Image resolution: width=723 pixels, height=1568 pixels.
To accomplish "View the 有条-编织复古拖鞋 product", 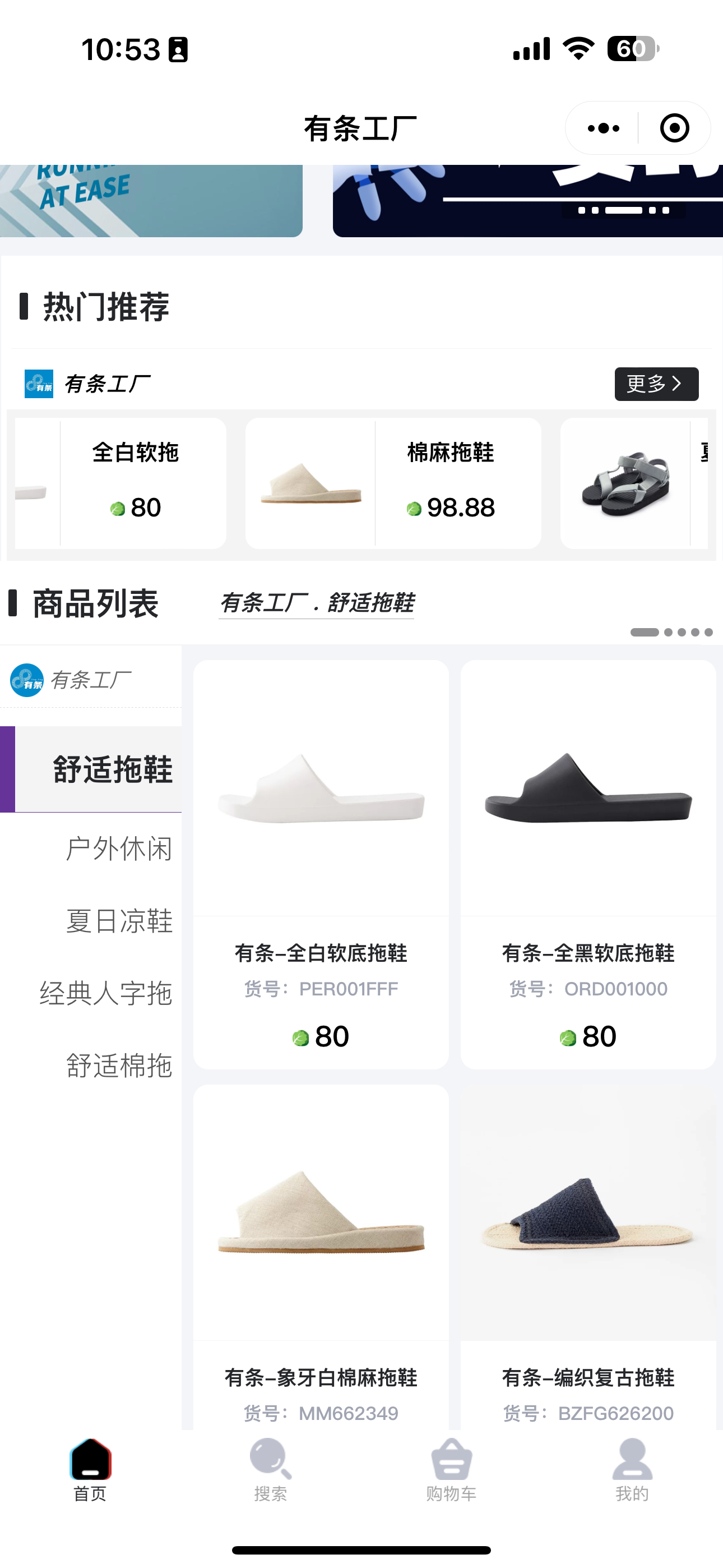I will [588, 1254].
